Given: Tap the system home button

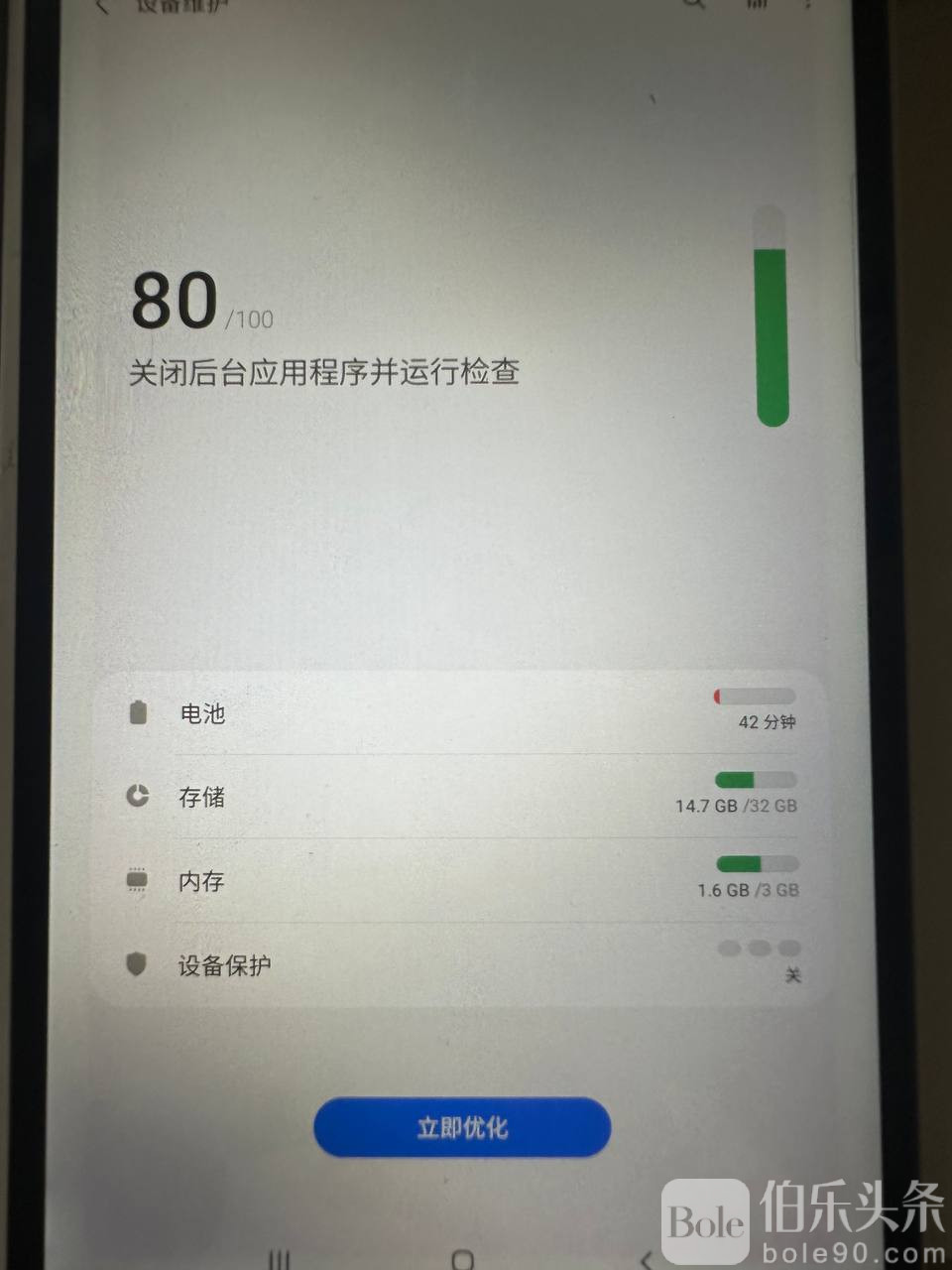Looking at the screenshot, I should [462, 1260].
